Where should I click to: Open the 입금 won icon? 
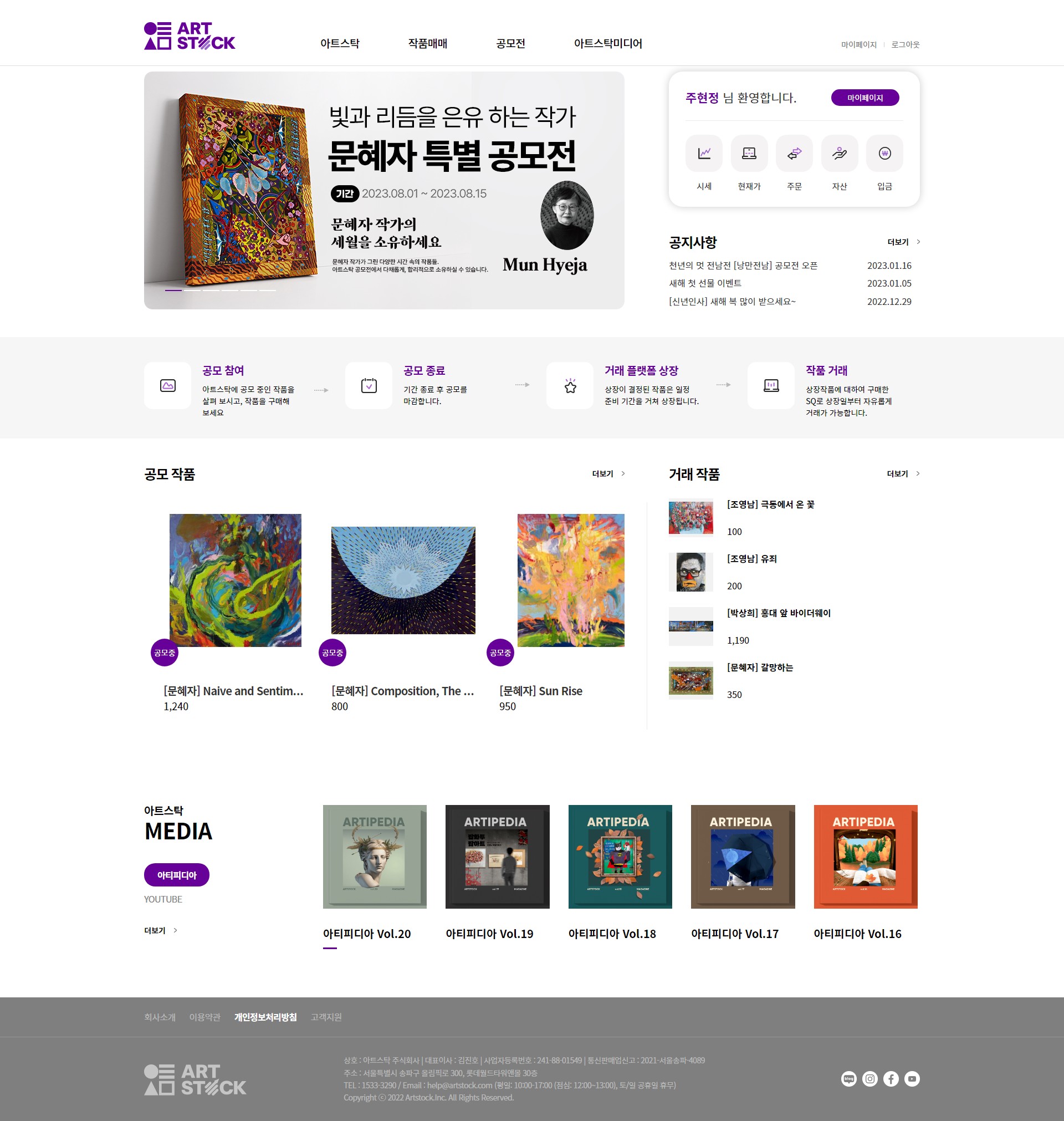[884, 153]
